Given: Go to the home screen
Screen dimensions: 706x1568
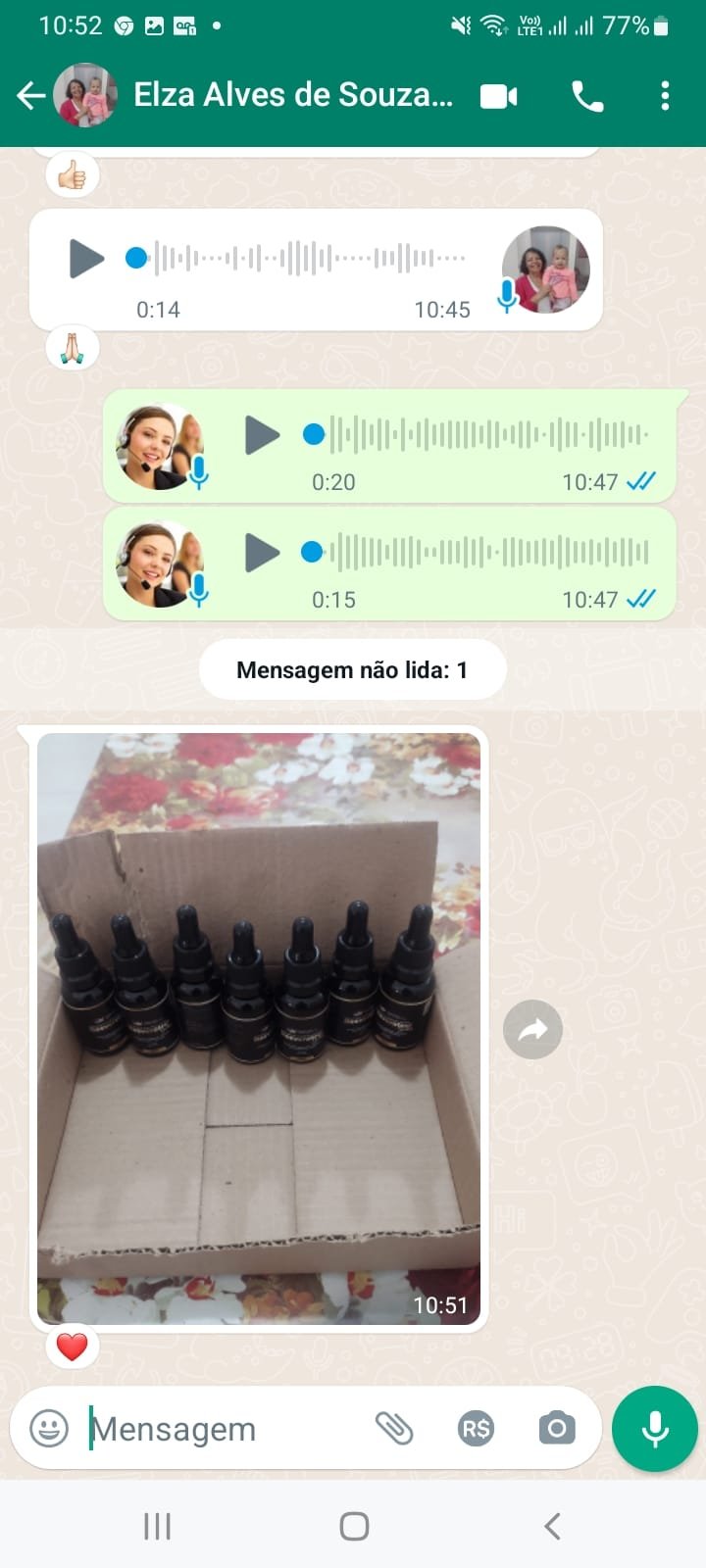Looking at the screenshot, I should pos(353,1526).
